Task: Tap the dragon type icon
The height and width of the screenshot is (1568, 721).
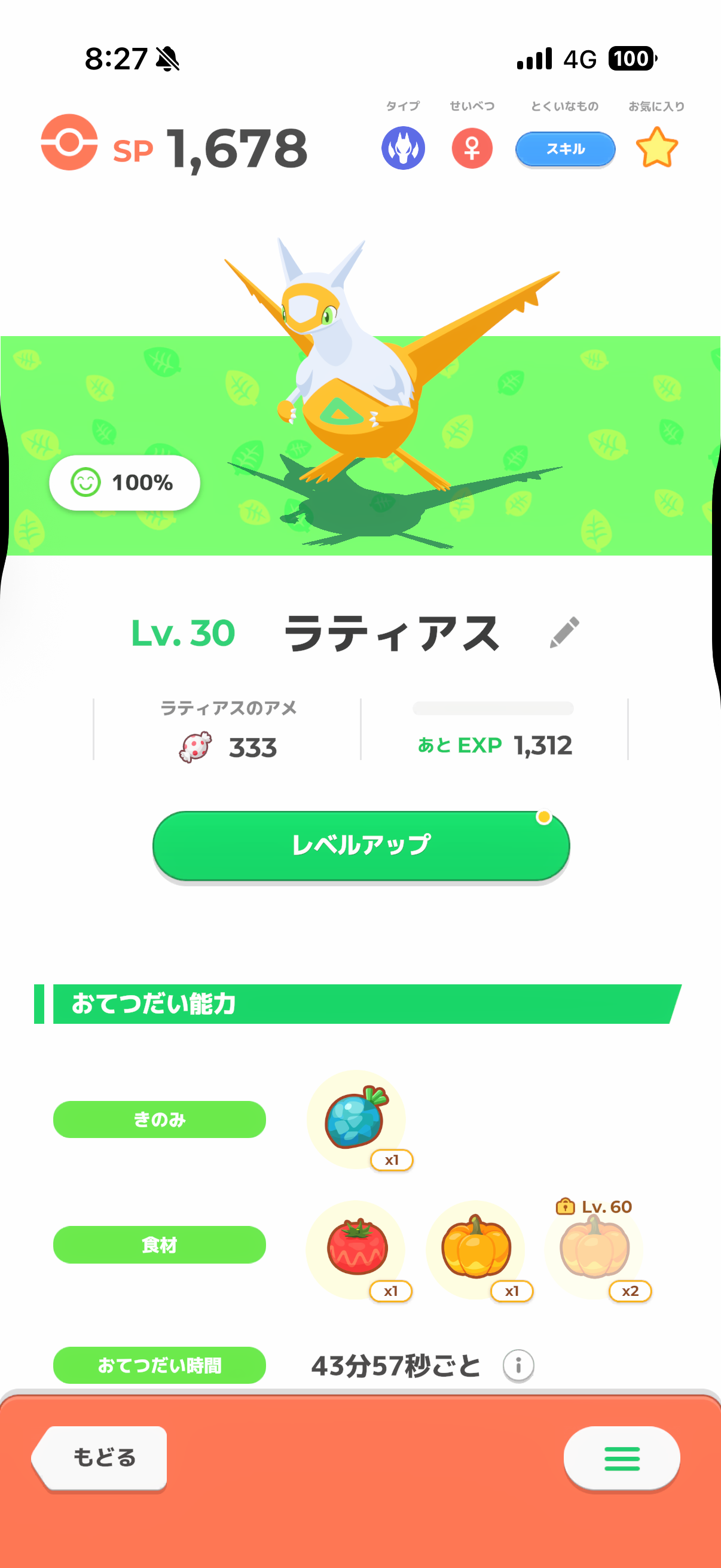Action: [403, 148]
